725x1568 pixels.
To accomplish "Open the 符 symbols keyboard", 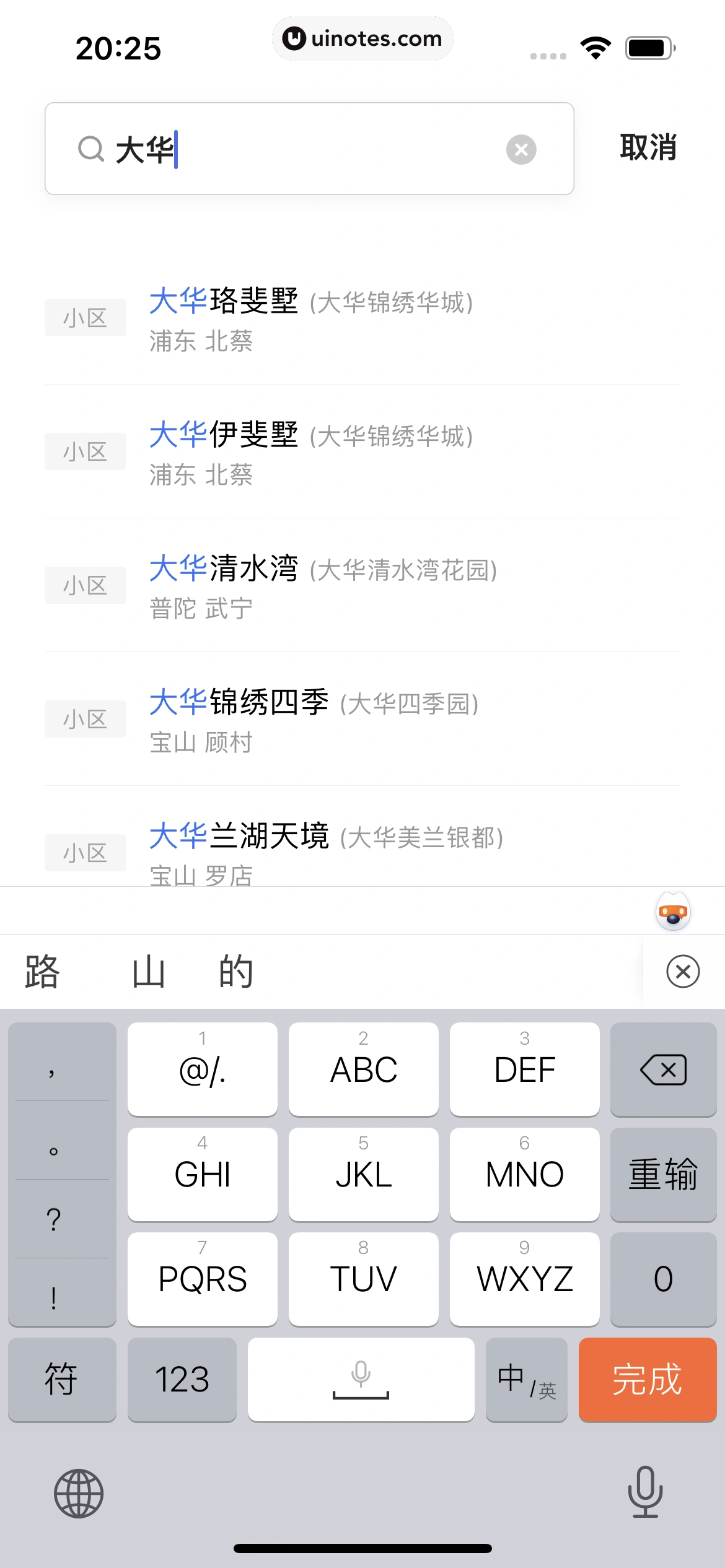I will (61, 1380).
